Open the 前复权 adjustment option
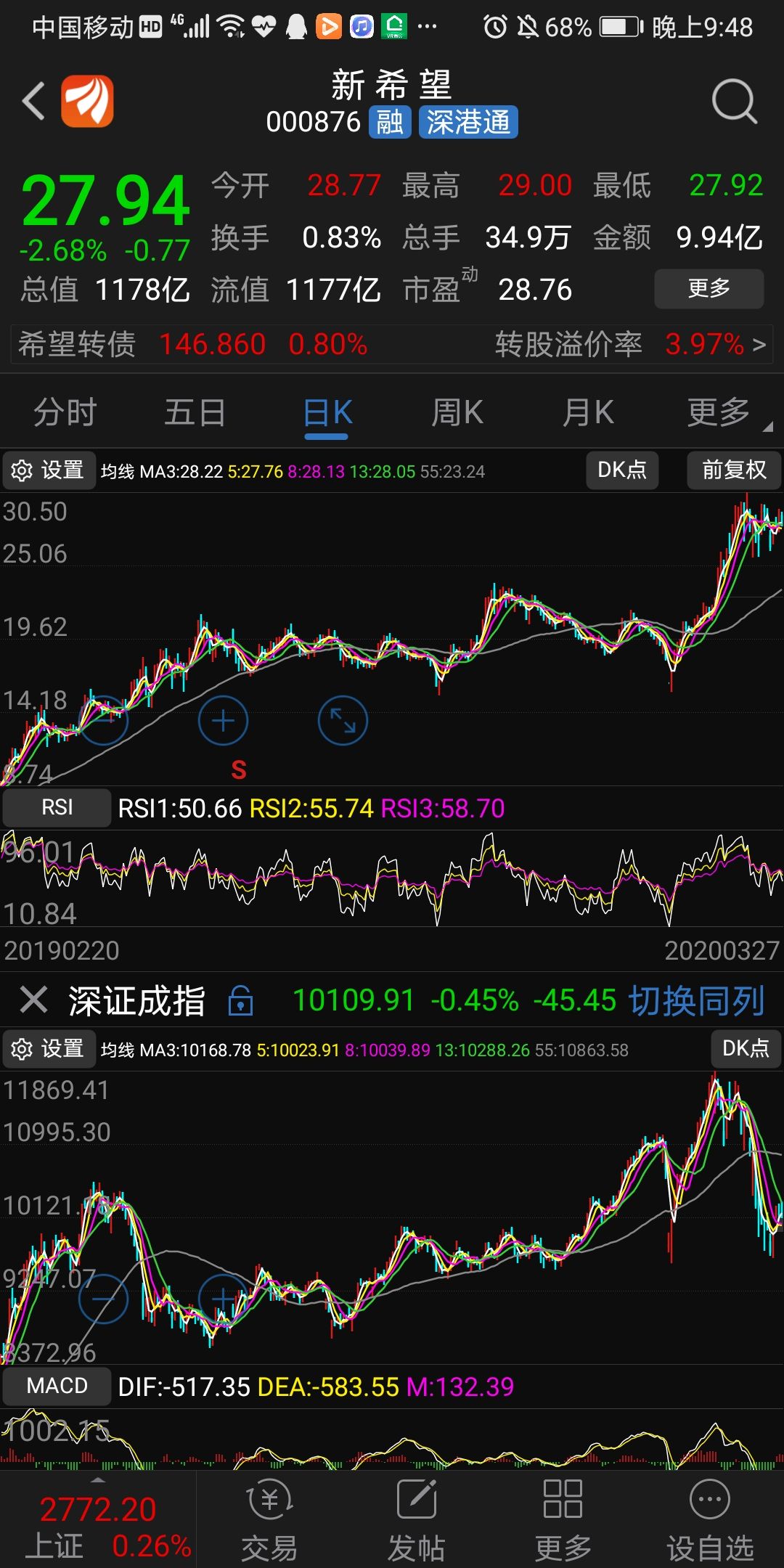784x1568 pixels. point(734,470)
